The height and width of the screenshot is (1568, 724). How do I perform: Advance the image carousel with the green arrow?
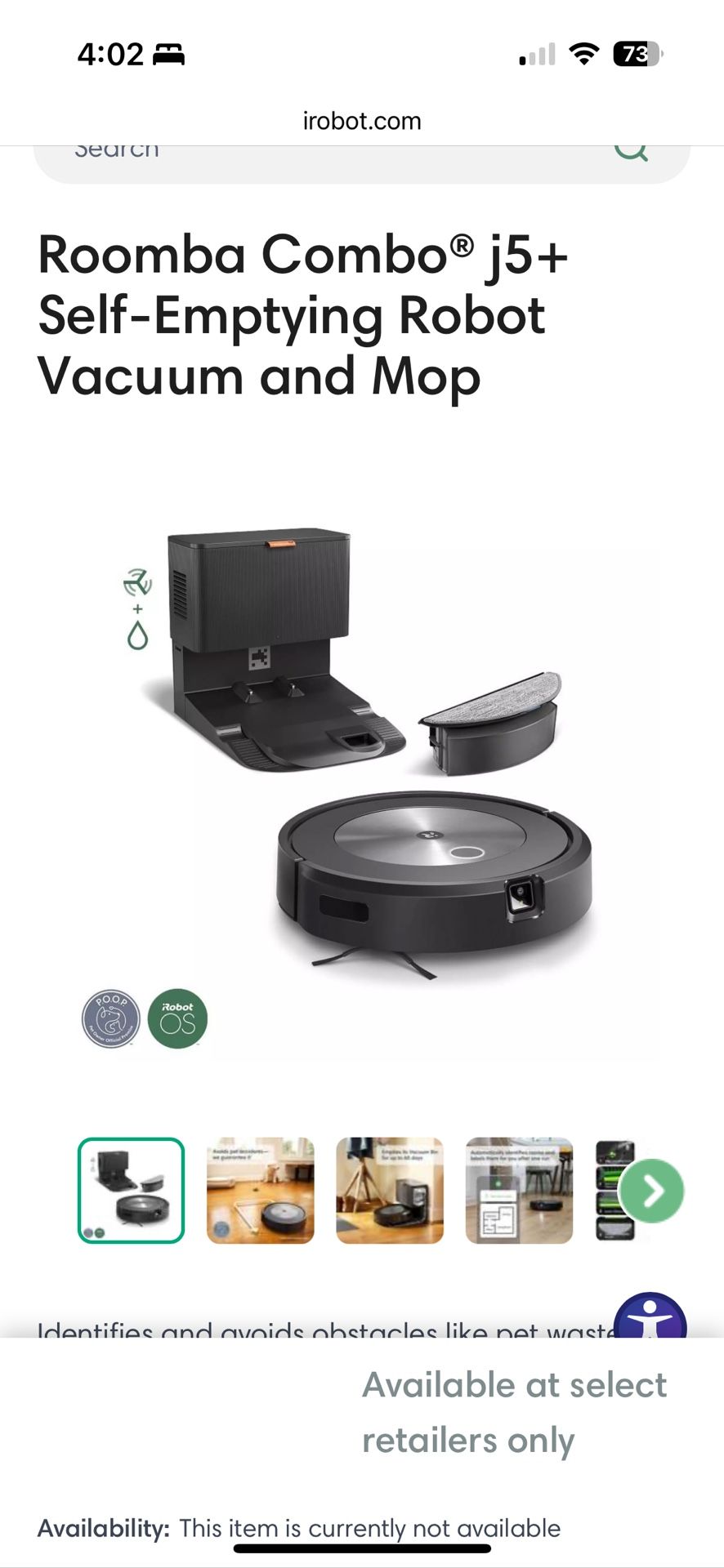click(x=651, y=1191)
